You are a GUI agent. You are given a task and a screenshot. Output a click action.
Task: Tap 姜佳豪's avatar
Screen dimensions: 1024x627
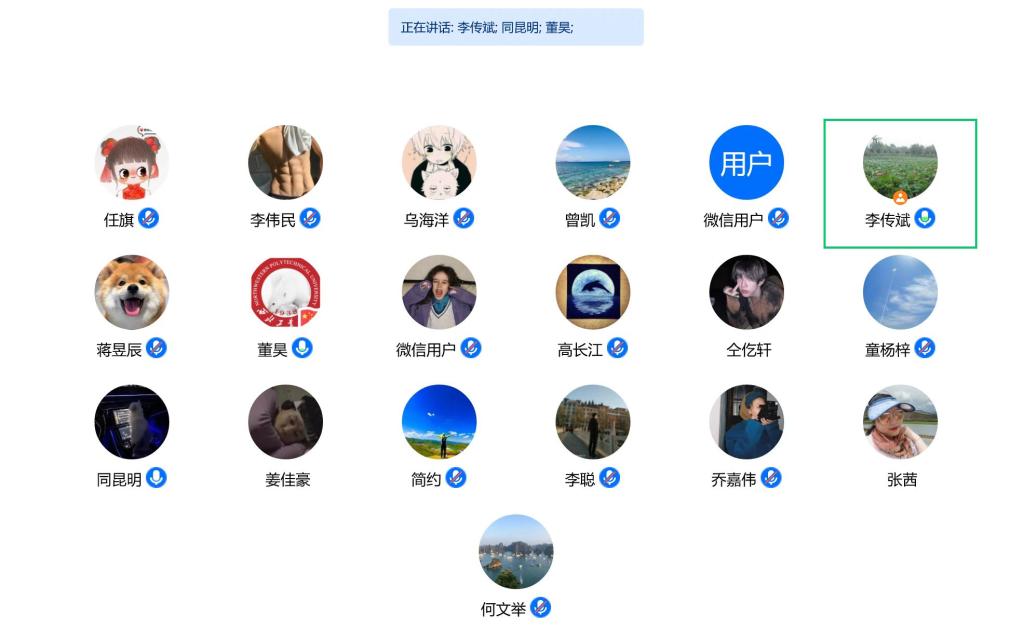[x=285, y=422]
